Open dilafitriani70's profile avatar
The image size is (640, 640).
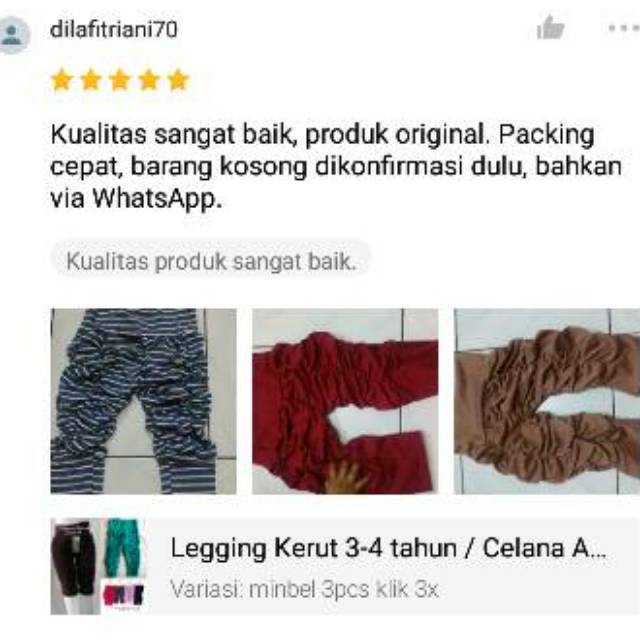pyautogui.click(x=13, y=35)
